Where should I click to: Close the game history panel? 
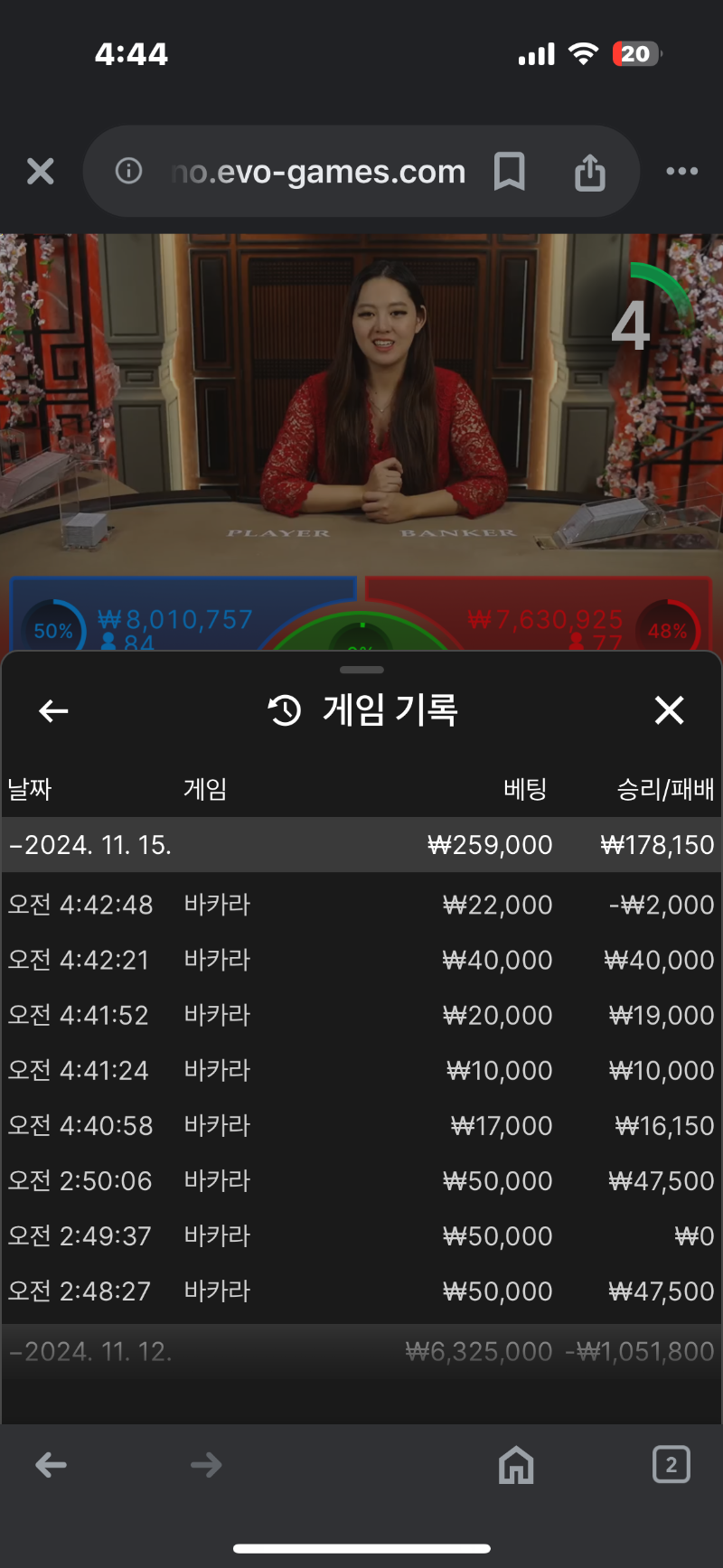(669, 710)
